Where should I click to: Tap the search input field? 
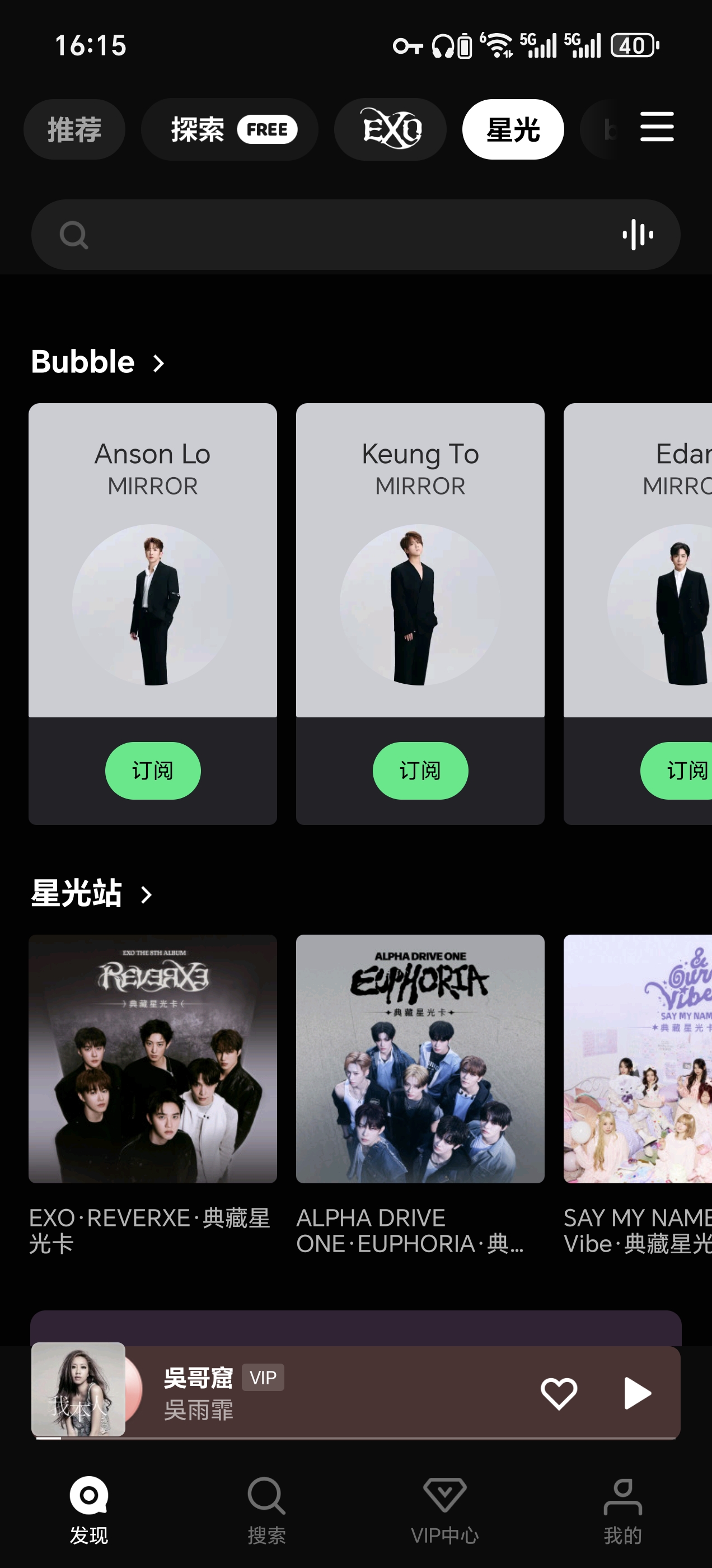coord(341,235)
